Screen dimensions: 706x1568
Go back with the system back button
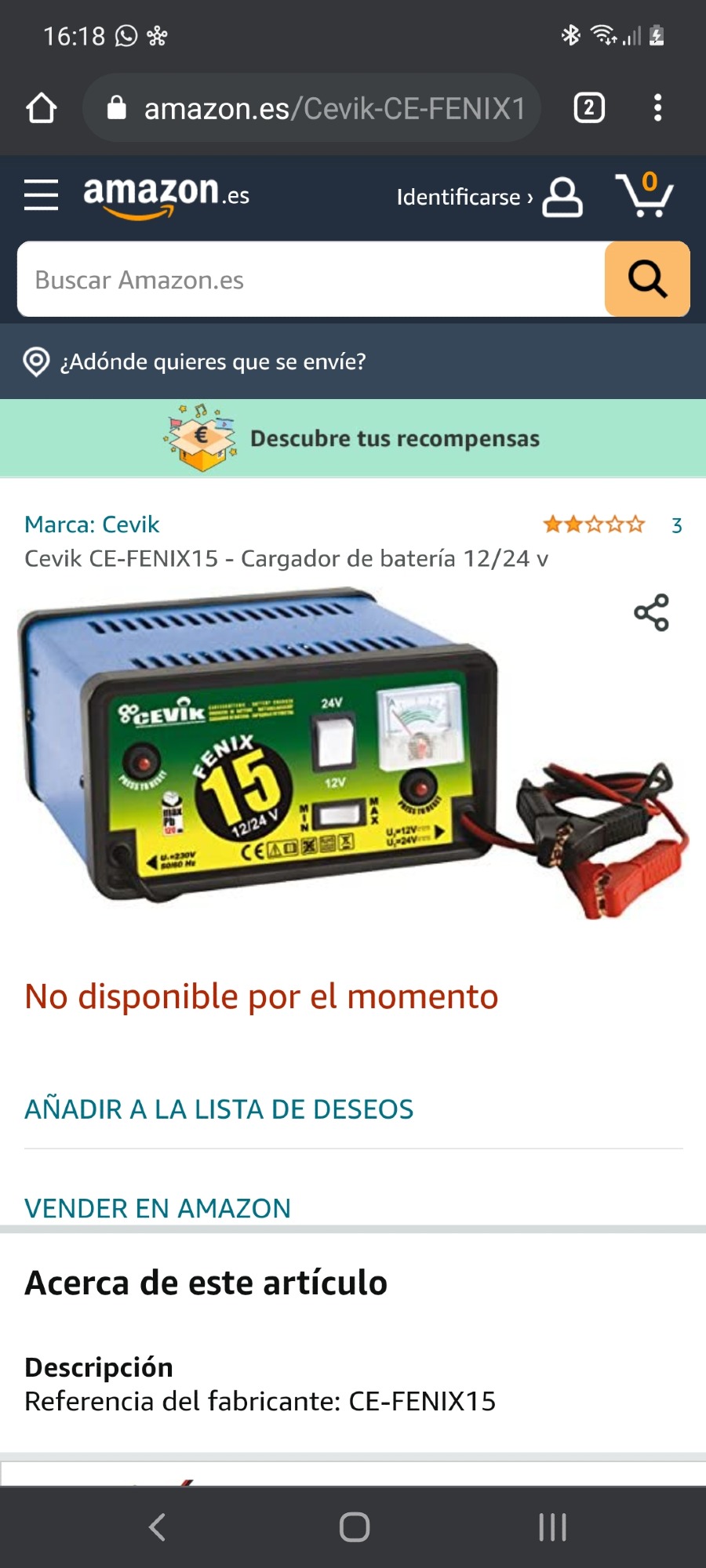tap(157, 1526)
